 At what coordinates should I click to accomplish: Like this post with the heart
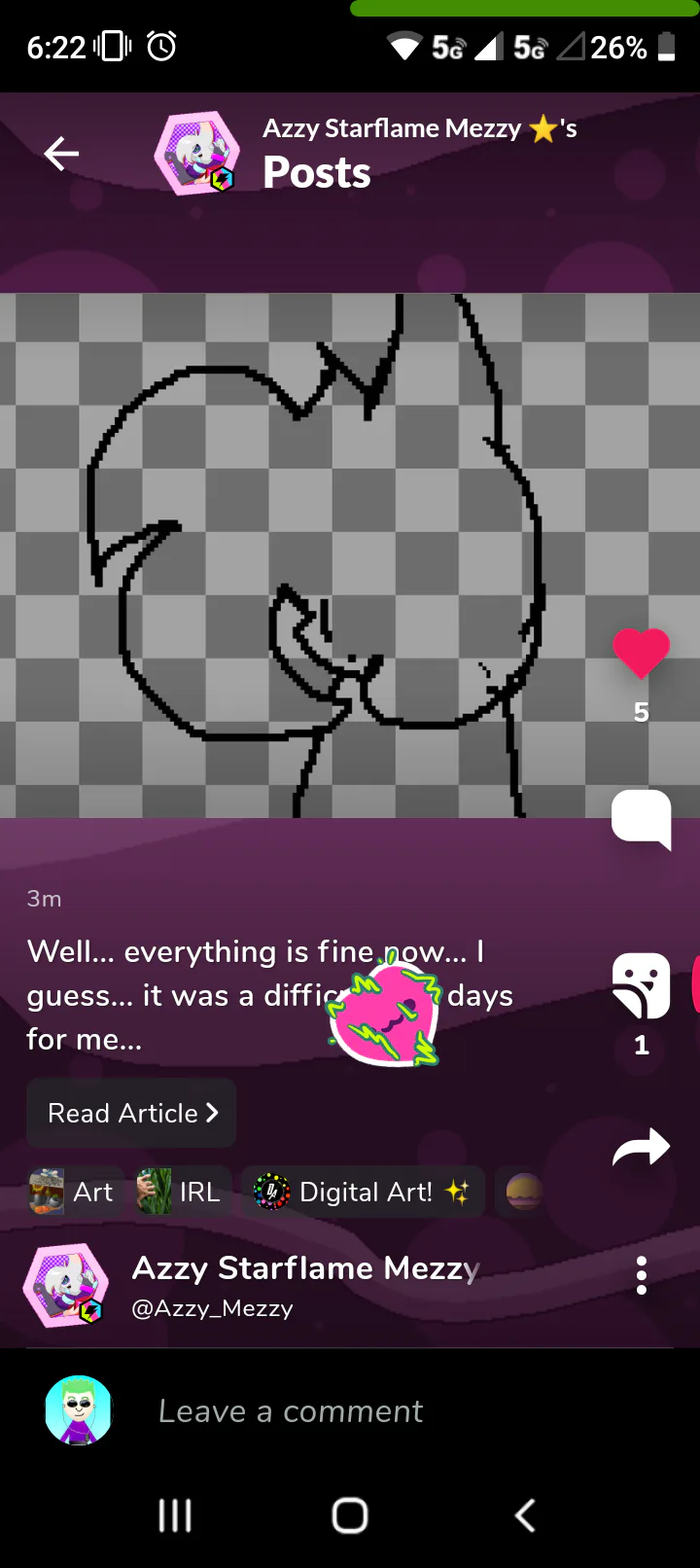click(x=641, y=653)
